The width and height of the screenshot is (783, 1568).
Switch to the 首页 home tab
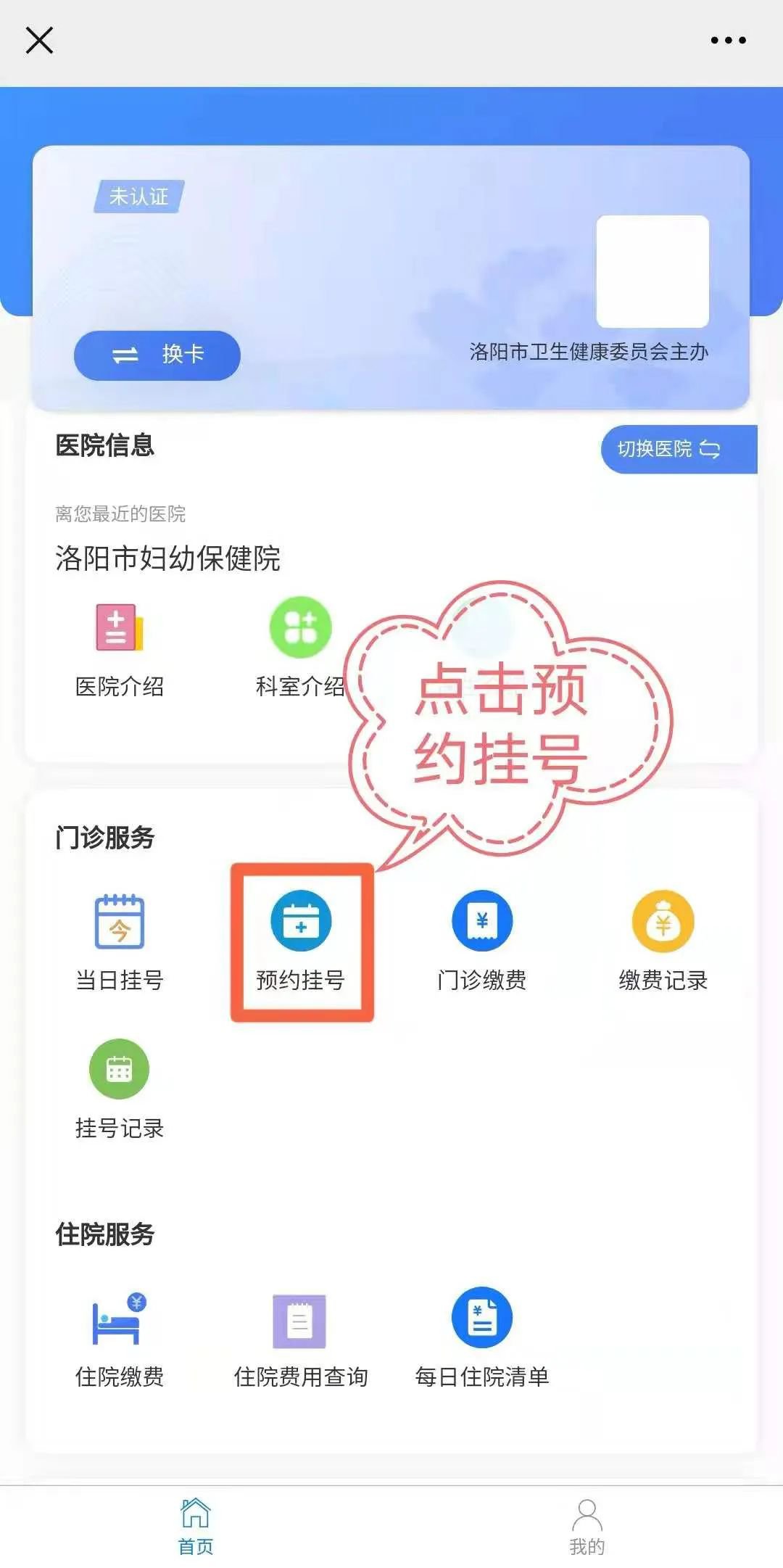point(196,1526)
